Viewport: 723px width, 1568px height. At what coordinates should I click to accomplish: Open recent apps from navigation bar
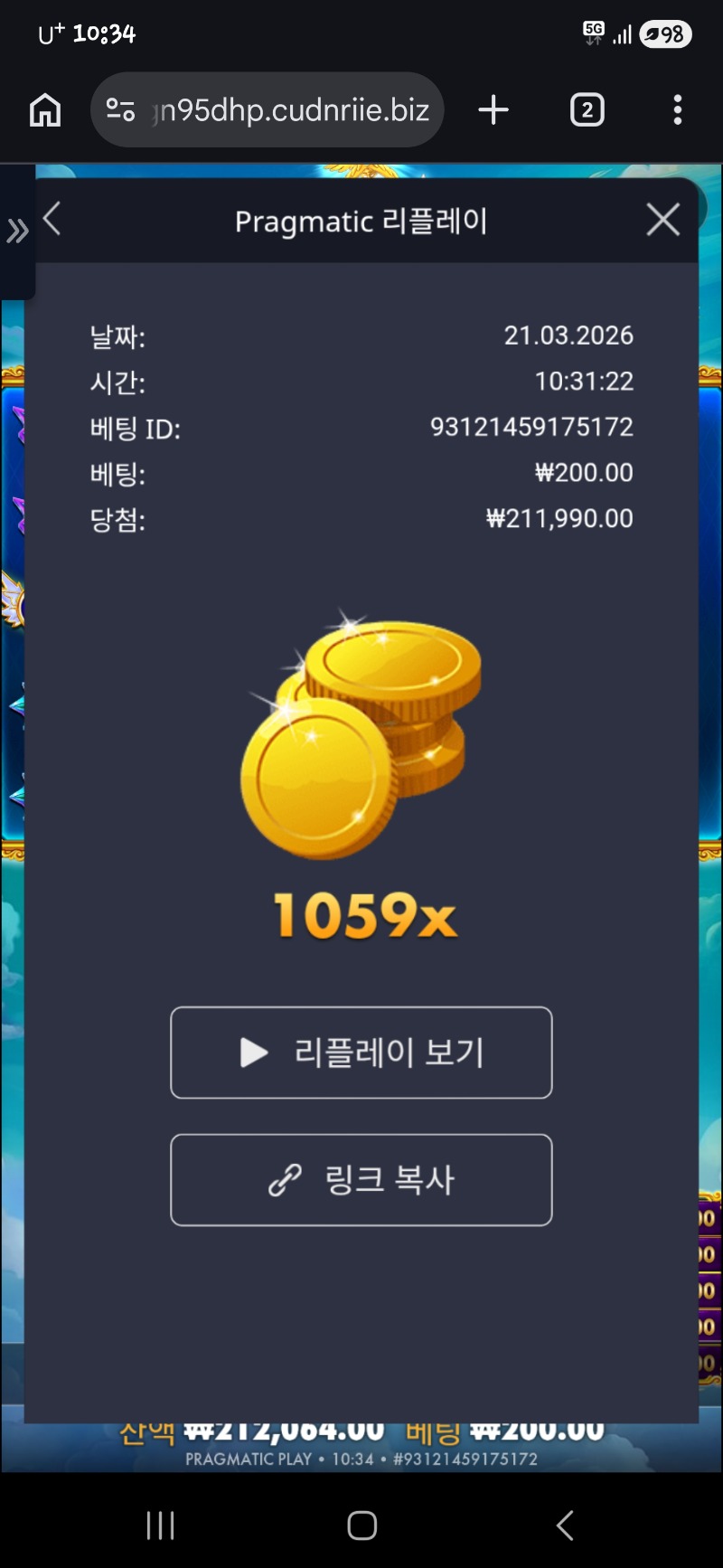click(x=160, y=1525)
